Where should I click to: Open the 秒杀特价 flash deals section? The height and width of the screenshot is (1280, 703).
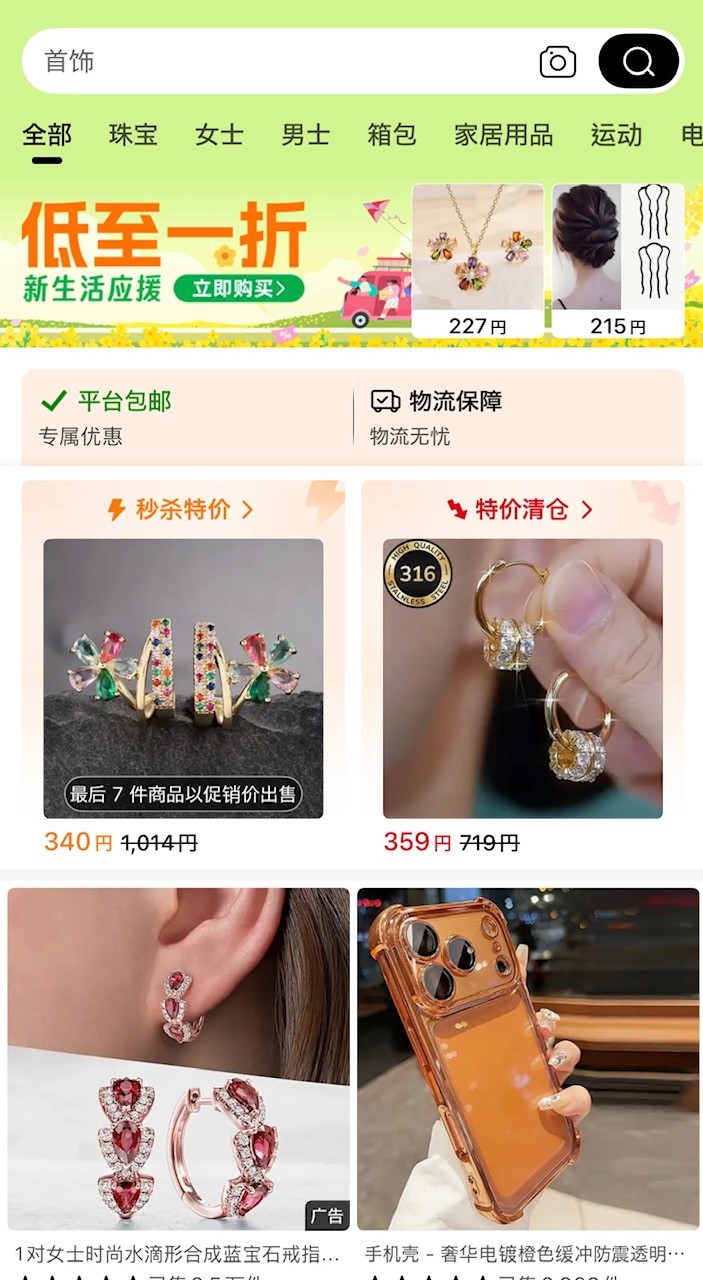coord(182,509)
